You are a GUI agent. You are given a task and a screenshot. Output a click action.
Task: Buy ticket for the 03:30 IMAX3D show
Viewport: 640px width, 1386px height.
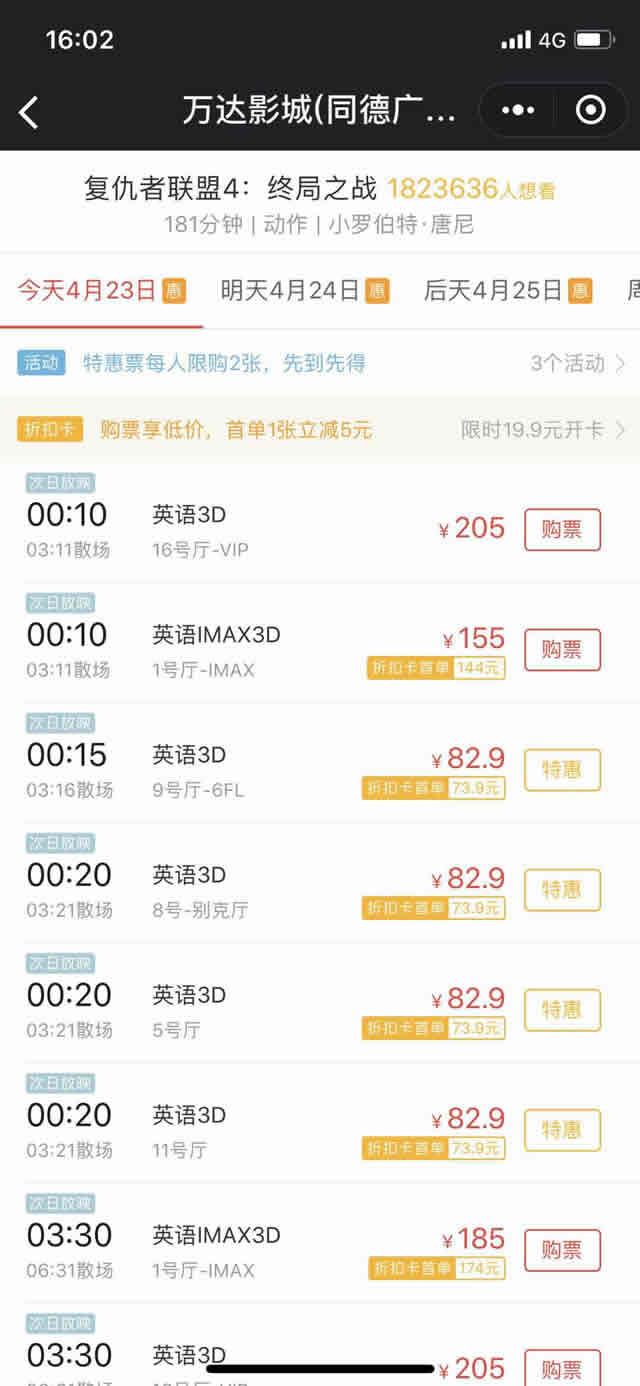click(x=562, y=1250)
